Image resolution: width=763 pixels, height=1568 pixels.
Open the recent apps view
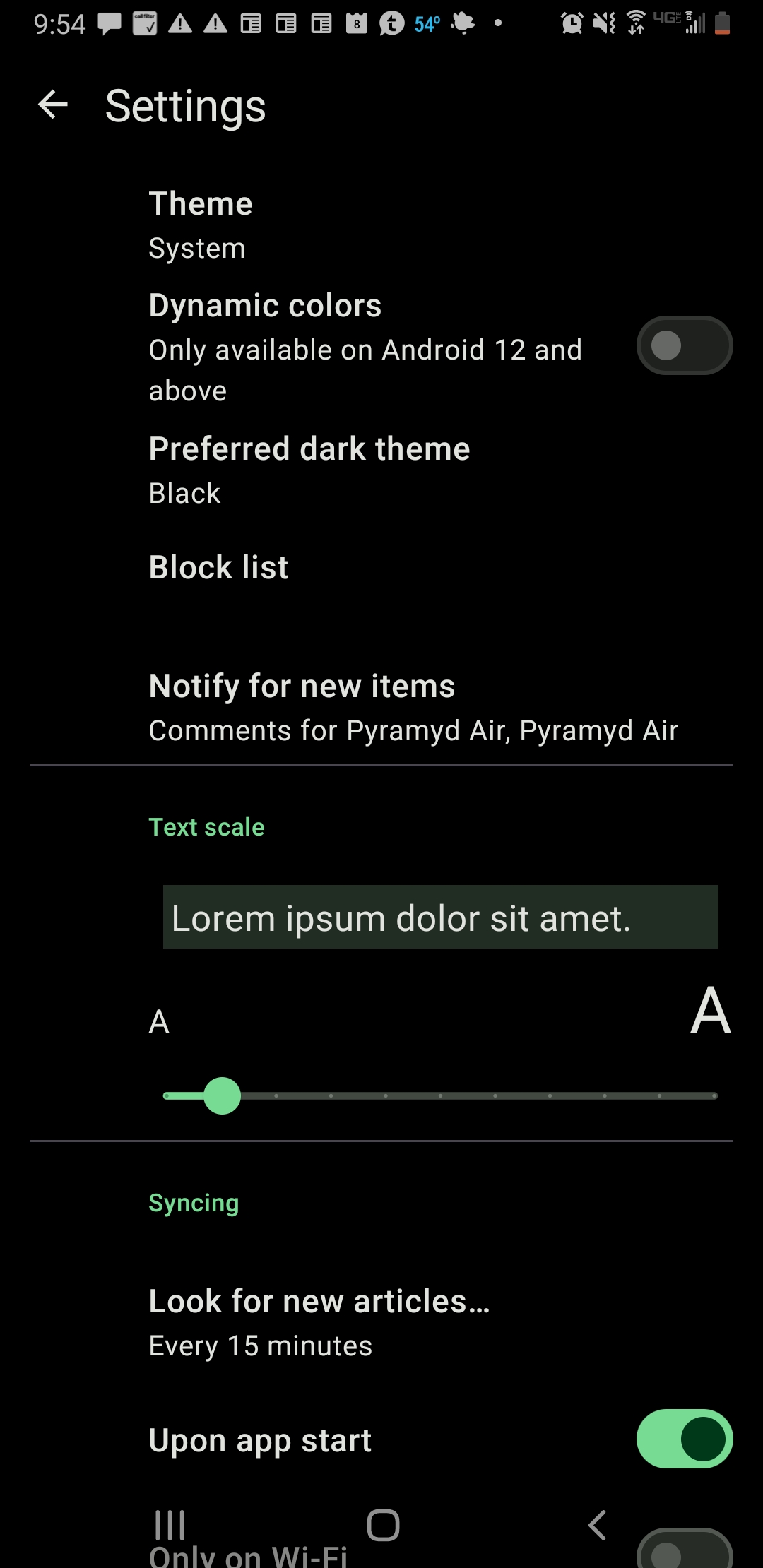point(170,1525)
